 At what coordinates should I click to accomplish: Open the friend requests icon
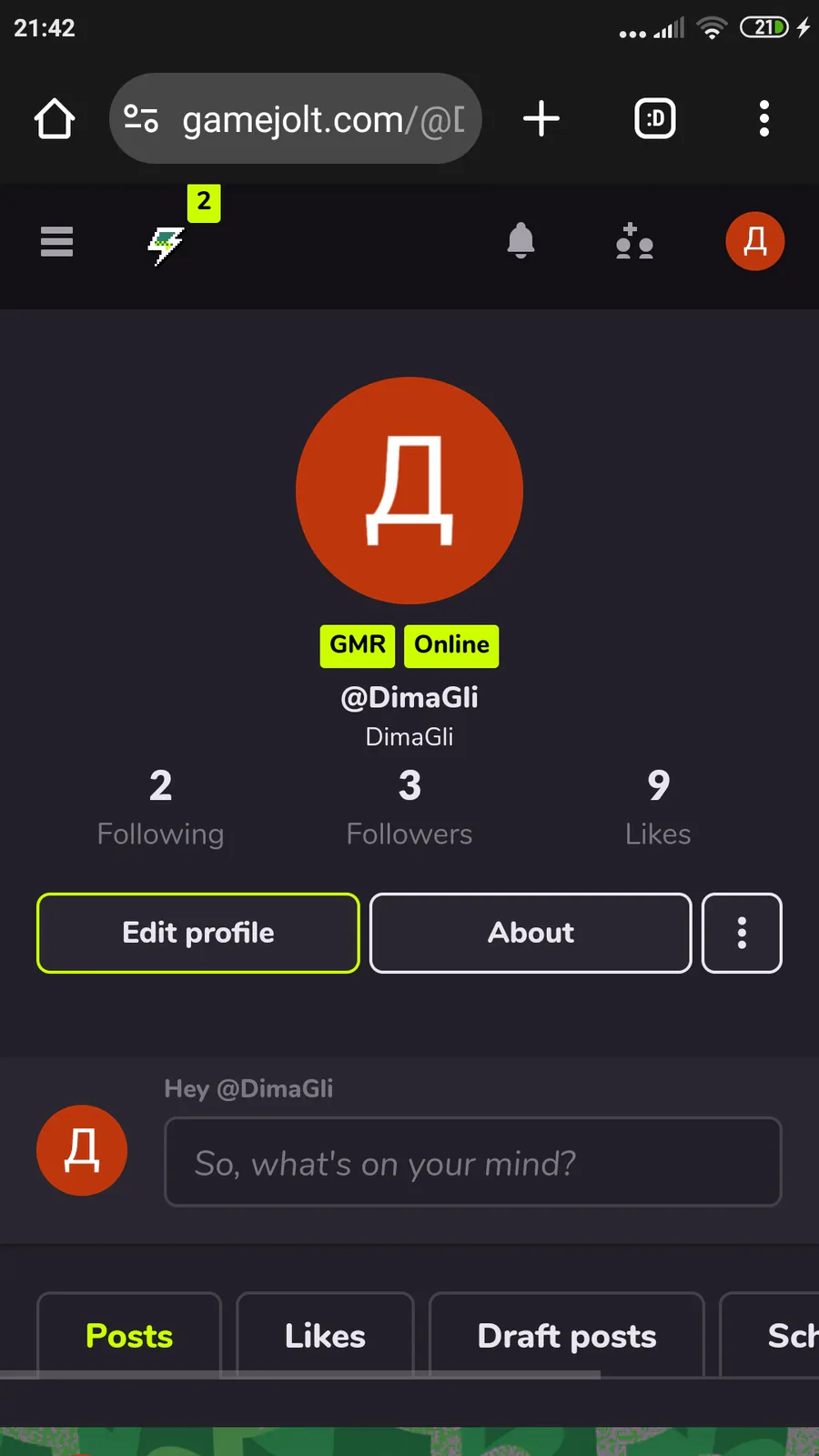(634, 242)
